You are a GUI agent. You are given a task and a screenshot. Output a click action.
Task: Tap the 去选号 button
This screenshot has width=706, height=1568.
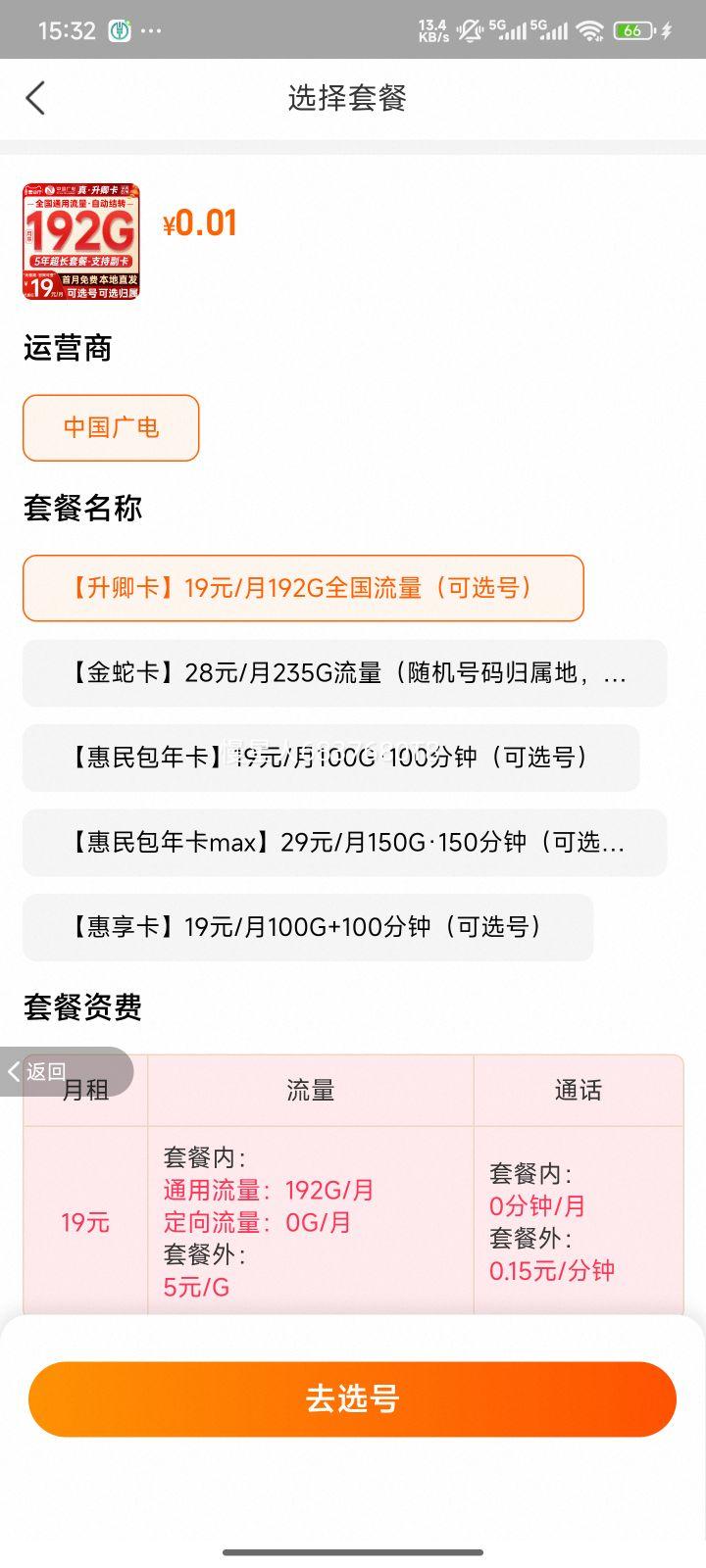pyautogui.click(x=351, y=1399)
